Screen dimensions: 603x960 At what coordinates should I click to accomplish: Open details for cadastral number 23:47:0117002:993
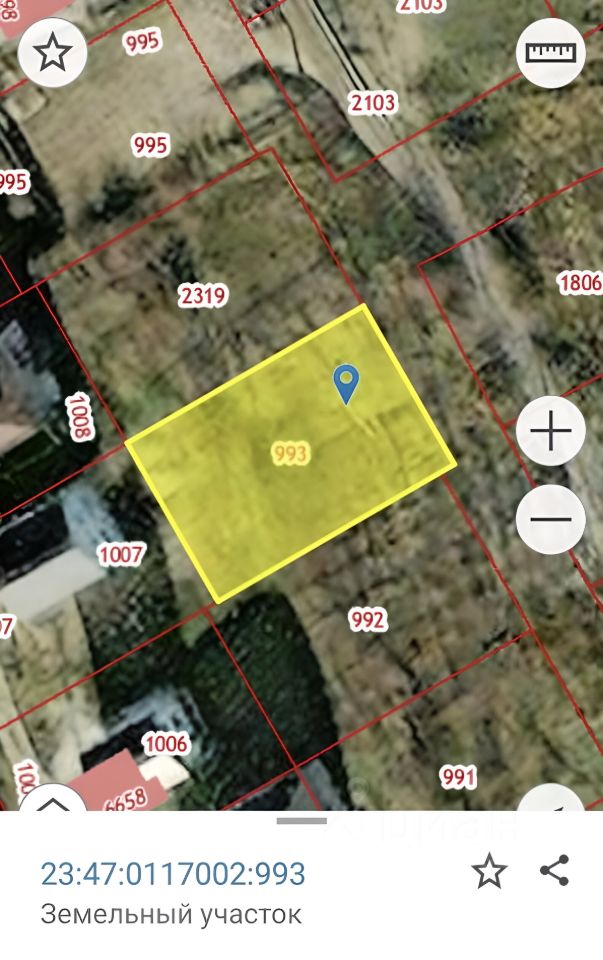172,873
